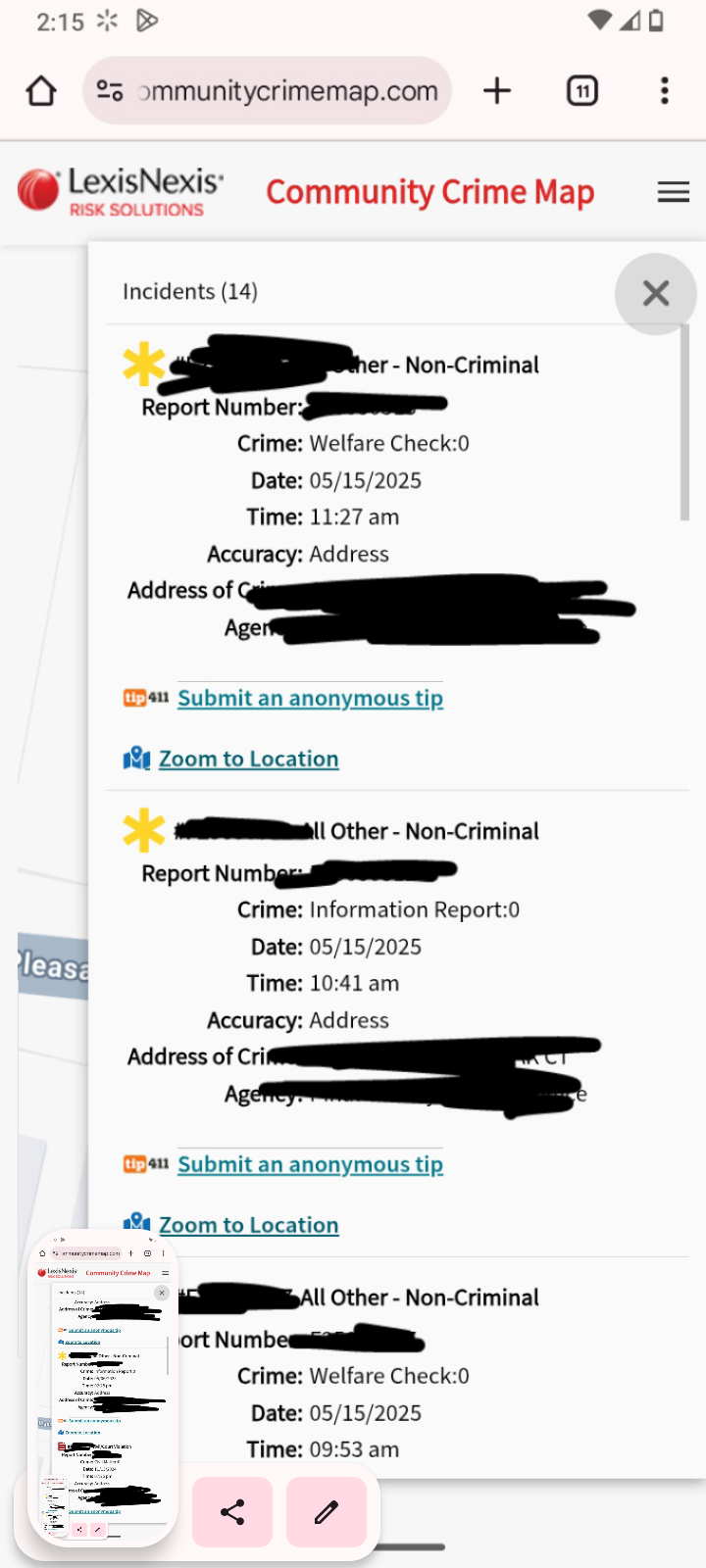Close the Incidents panel
Screen dimensions: 706x1568
point(656,293)
